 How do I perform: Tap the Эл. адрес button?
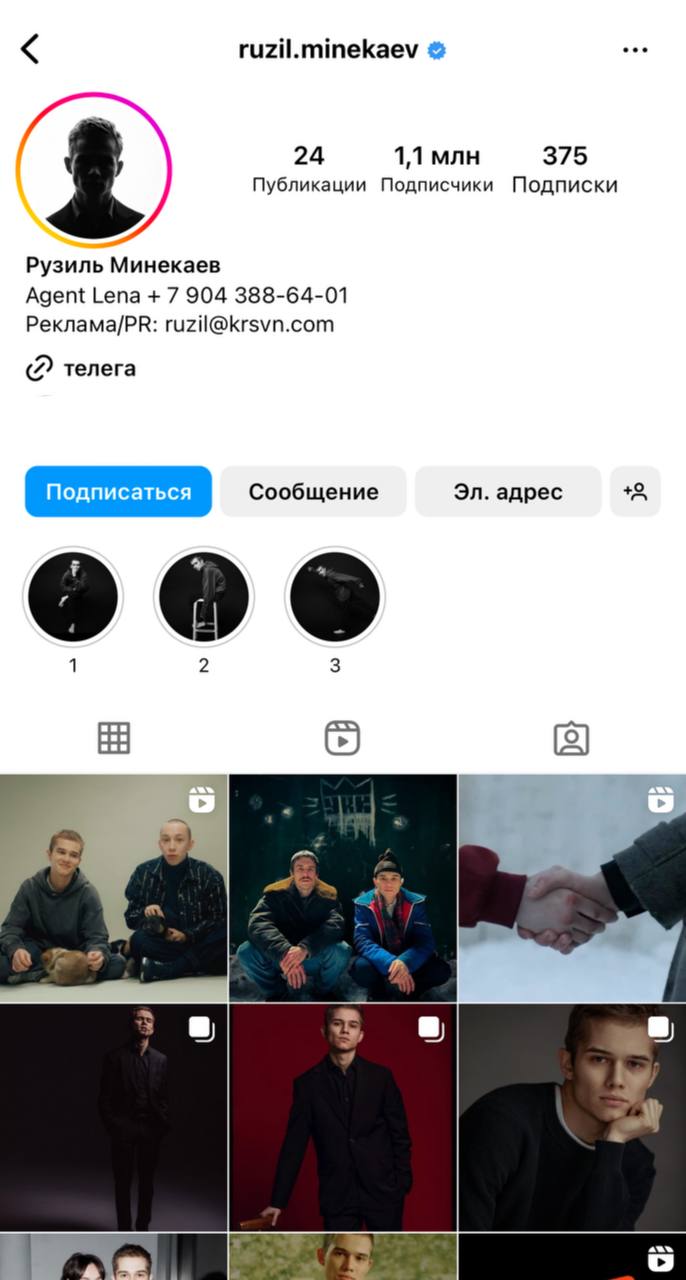tap(508, 492)
